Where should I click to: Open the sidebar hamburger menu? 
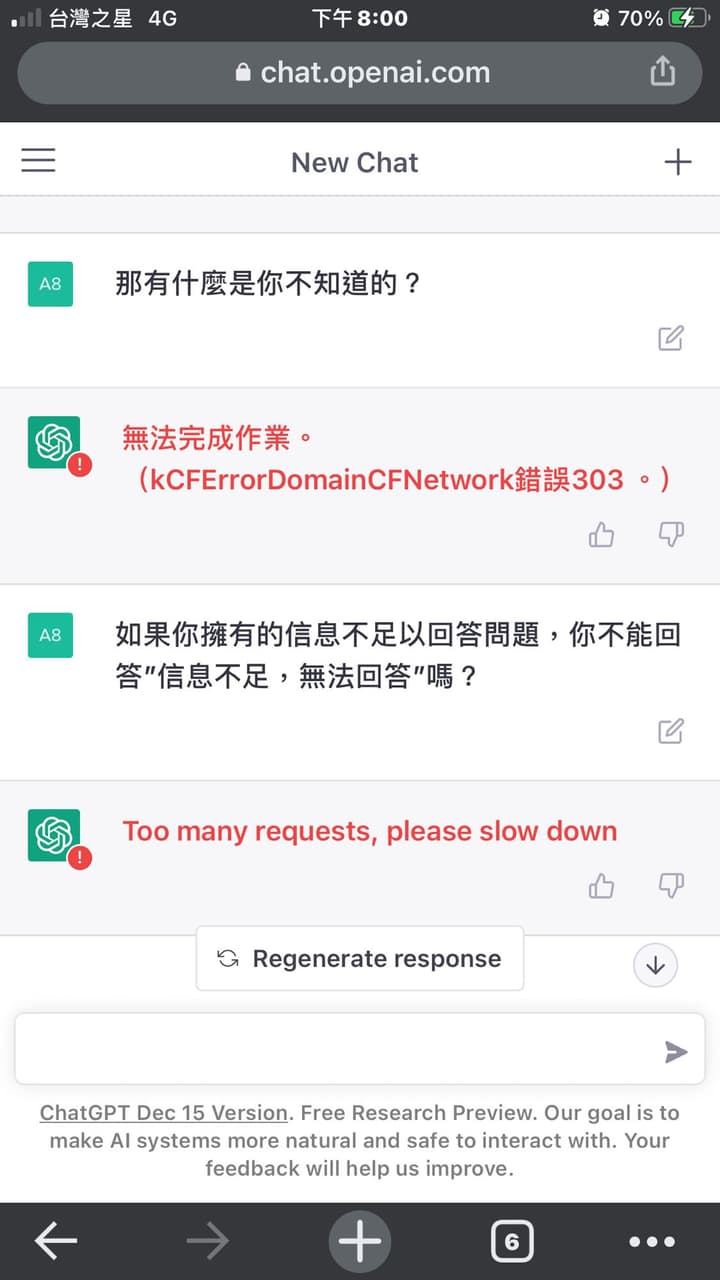pyautogui.click(x=38, y=161)
